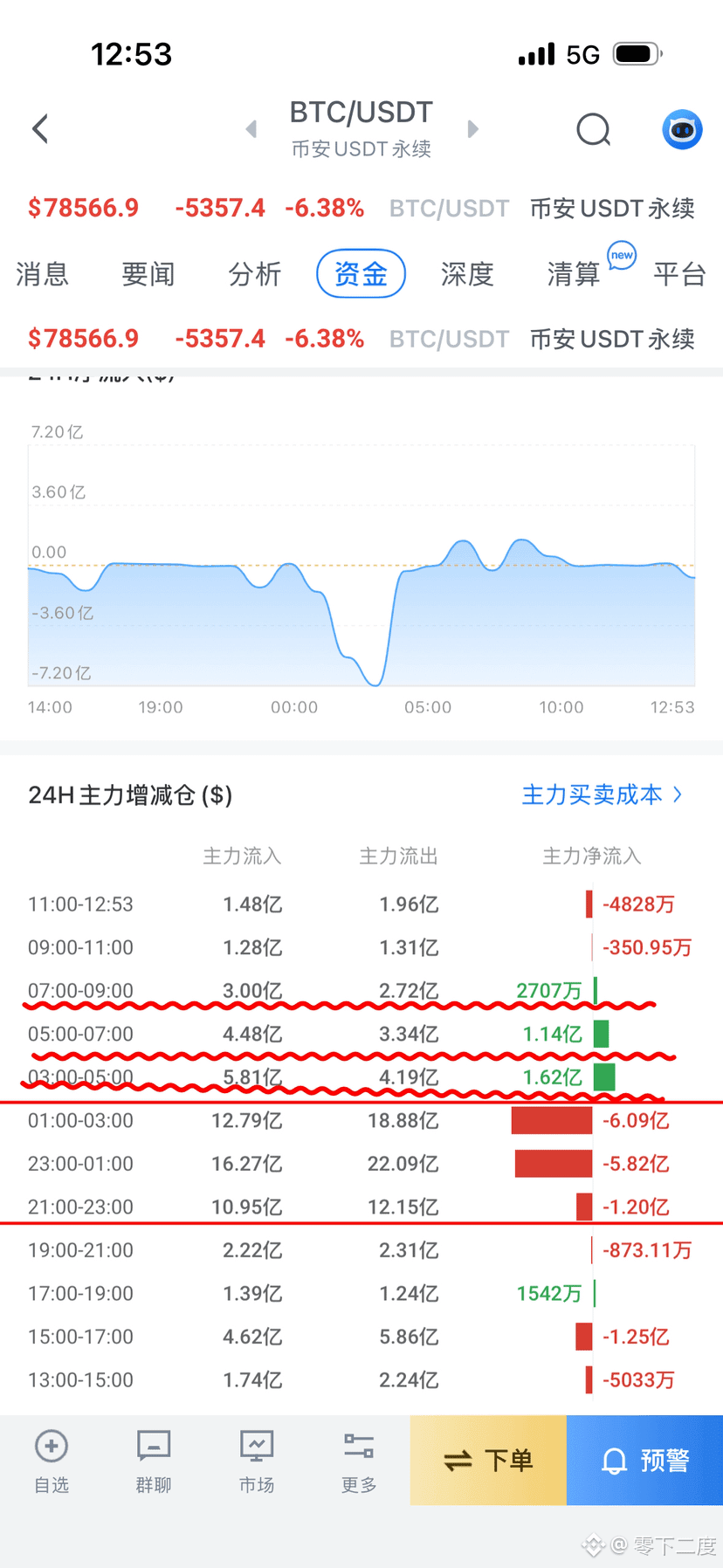Open the search magnifier icon

594,130
